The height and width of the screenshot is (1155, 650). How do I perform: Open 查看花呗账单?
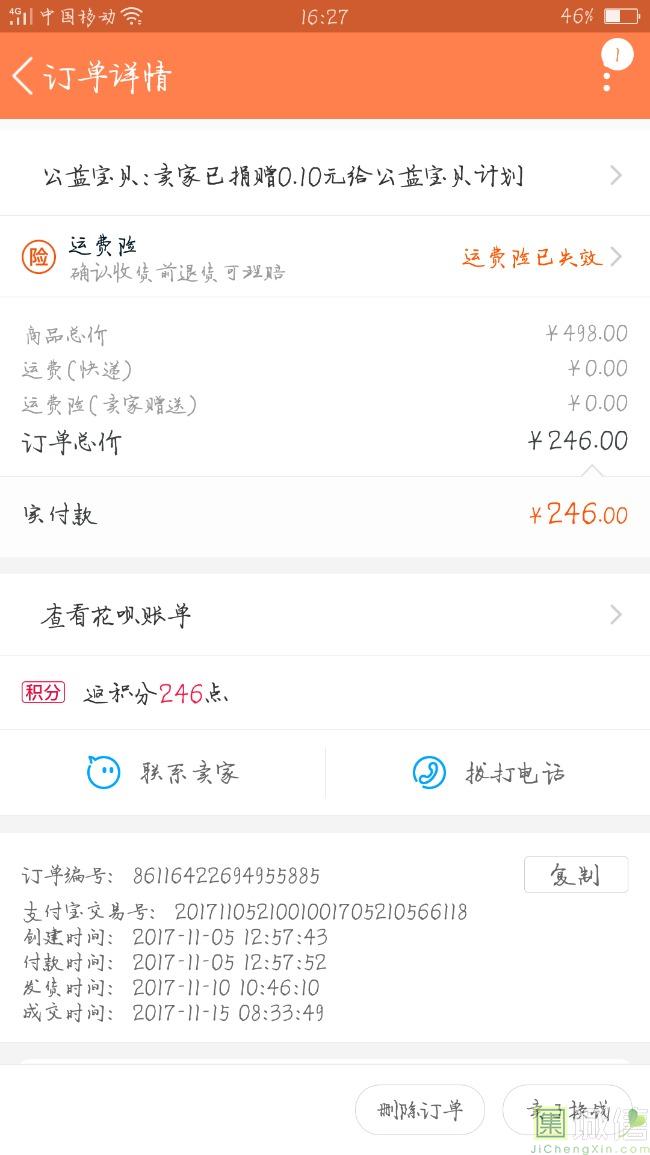click(325, 615)
